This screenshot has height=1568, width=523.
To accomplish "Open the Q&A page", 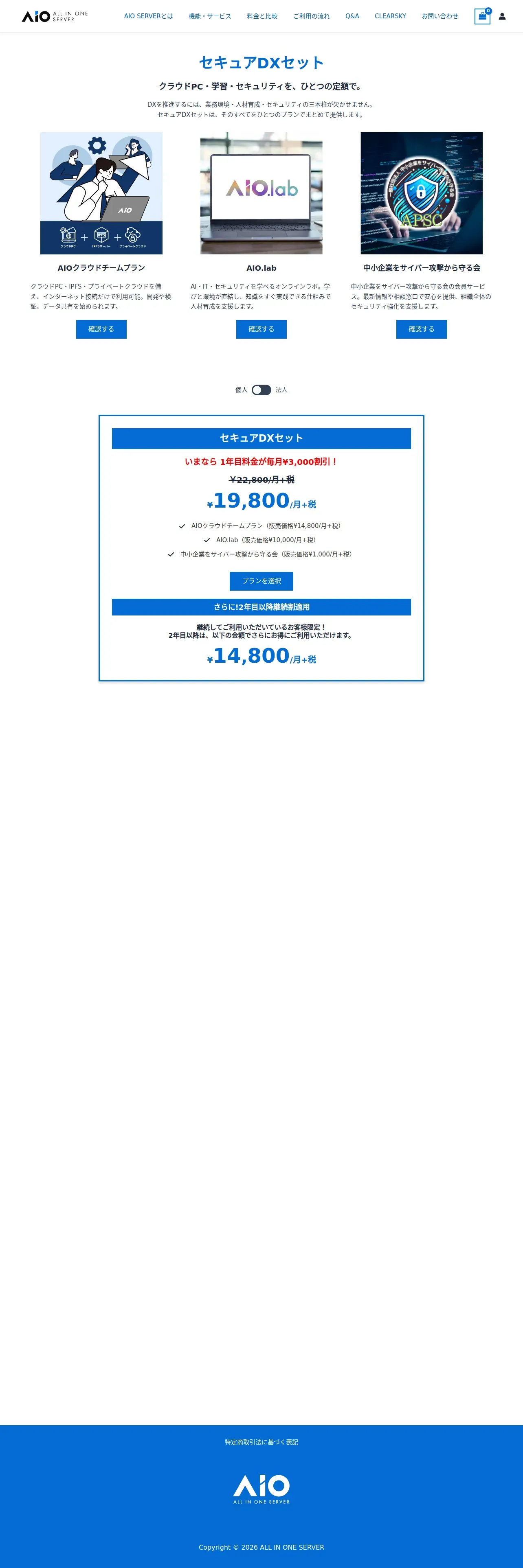I will click(352, 16).
